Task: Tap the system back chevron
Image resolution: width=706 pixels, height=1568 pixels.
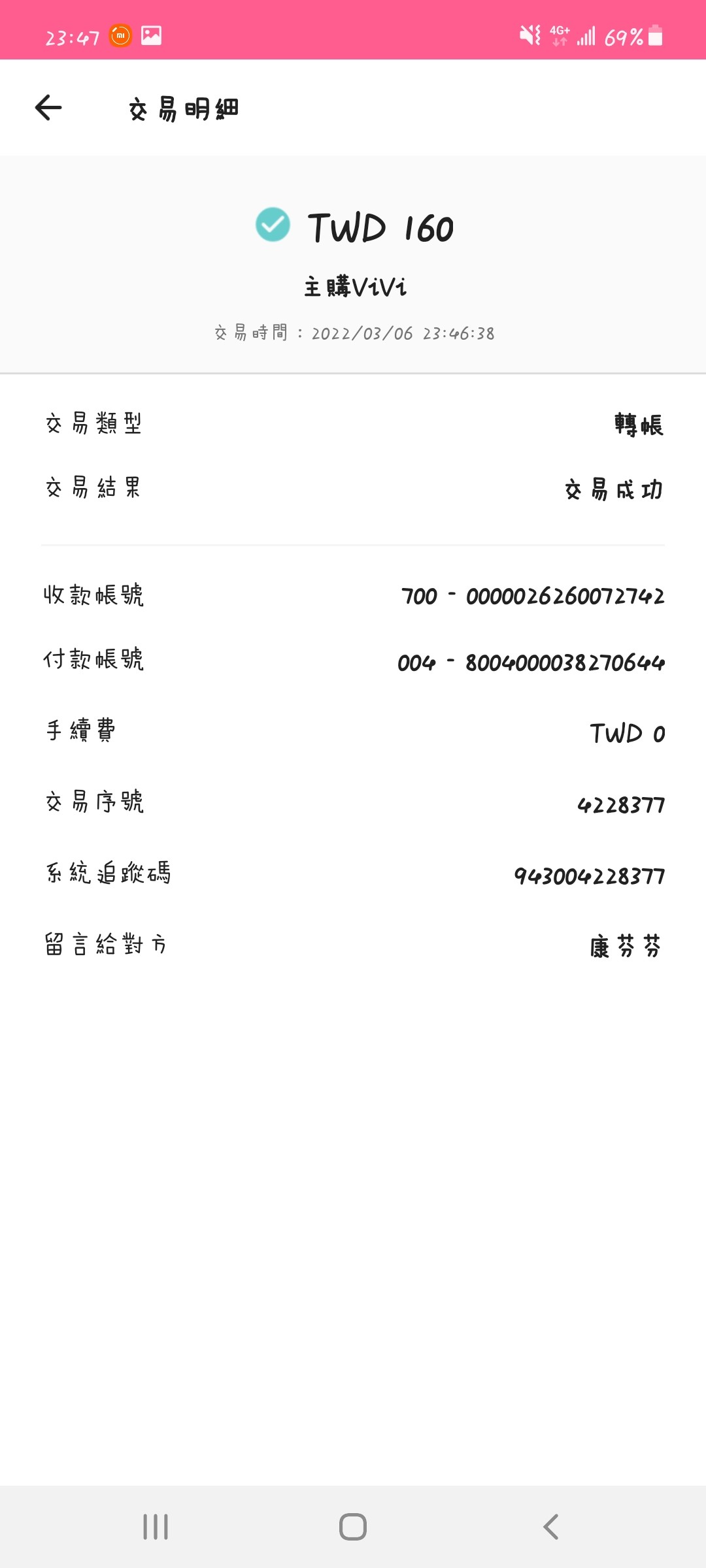Action: pos(550,1527)
